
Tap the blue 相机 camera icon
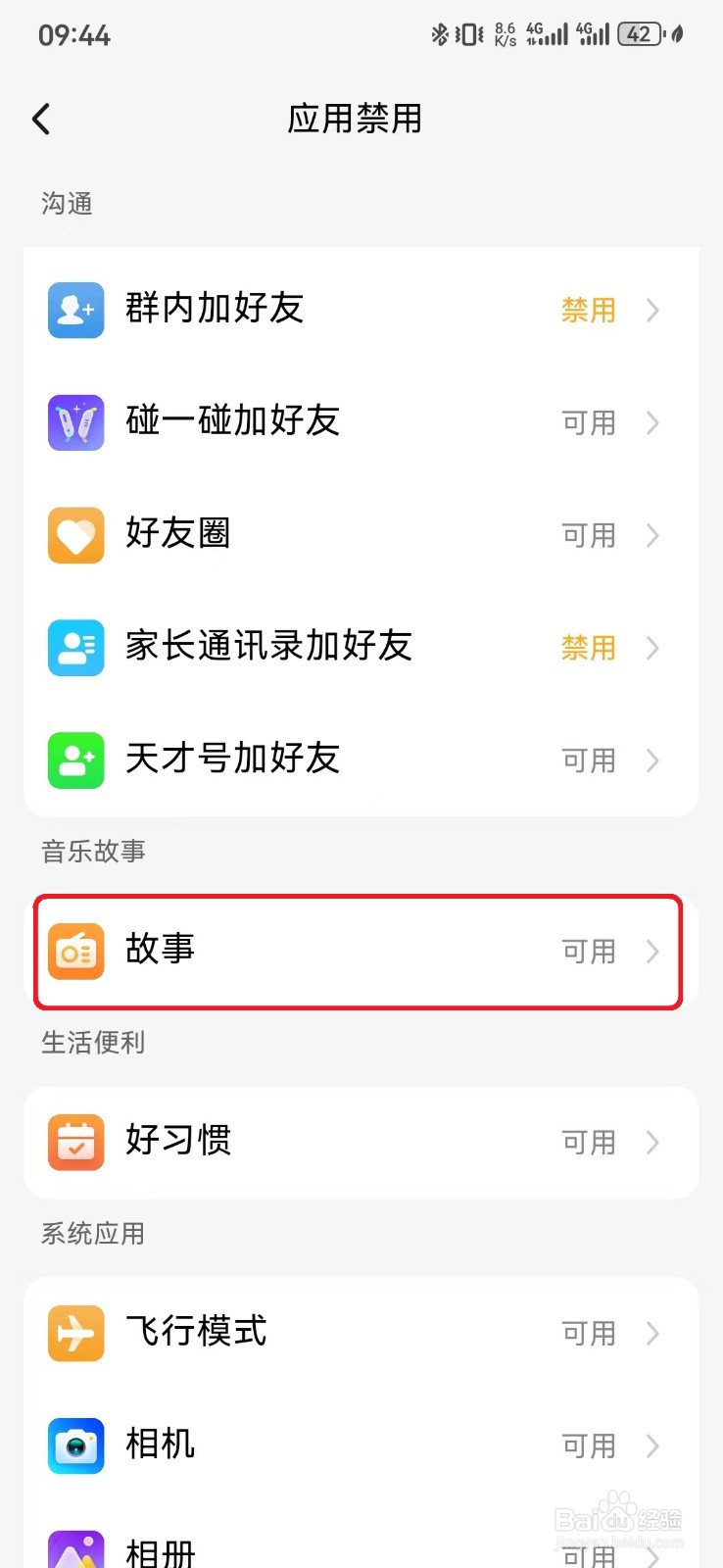point(75,1445)
